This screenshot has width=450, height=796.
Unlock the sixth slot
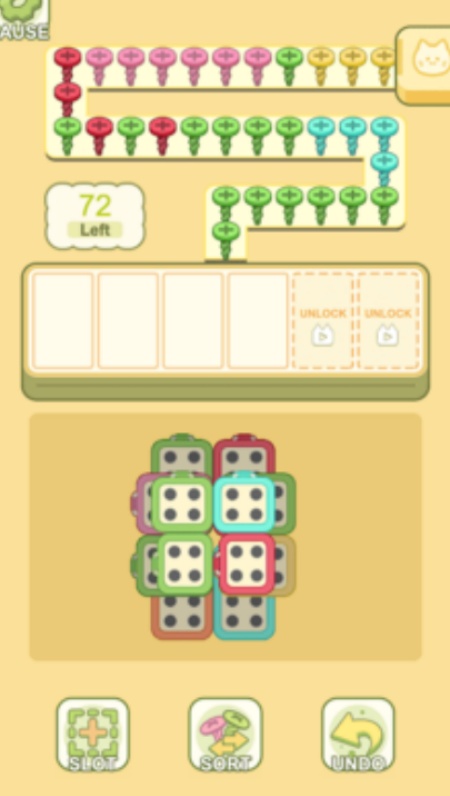coord(389,321)
